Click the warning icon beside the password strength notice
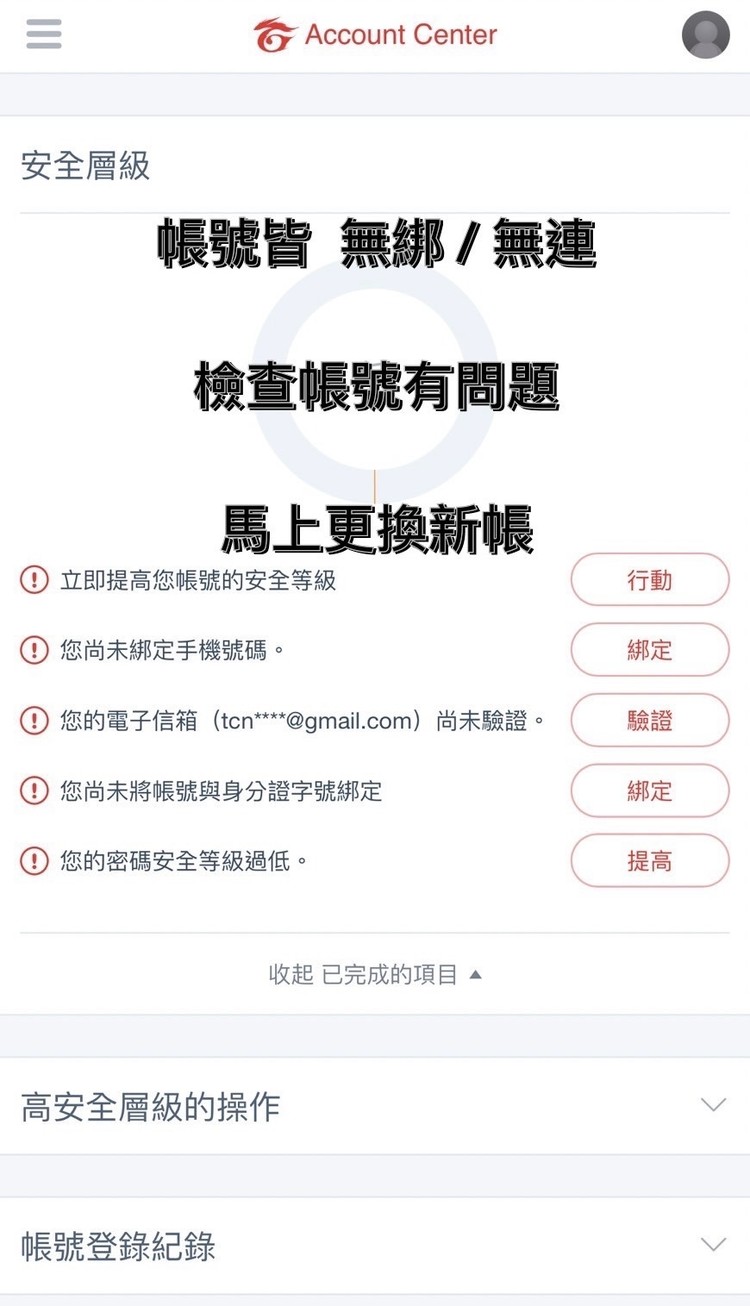The image size is (750, 1306). click(33, 860)
